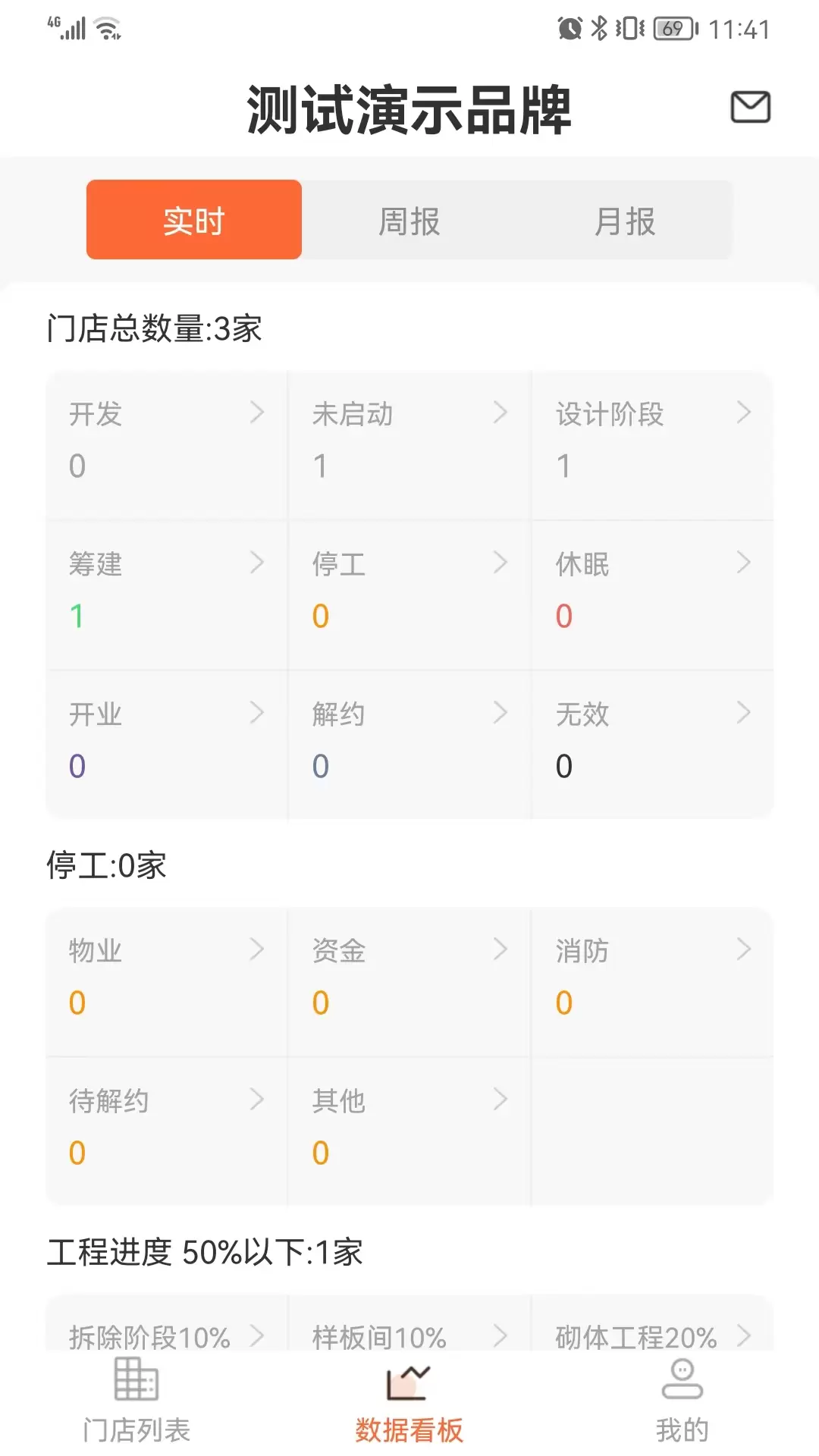Open the 未启动 store list
The height and width of the screenshot is (1456, 819).
[x=409, y=445]
